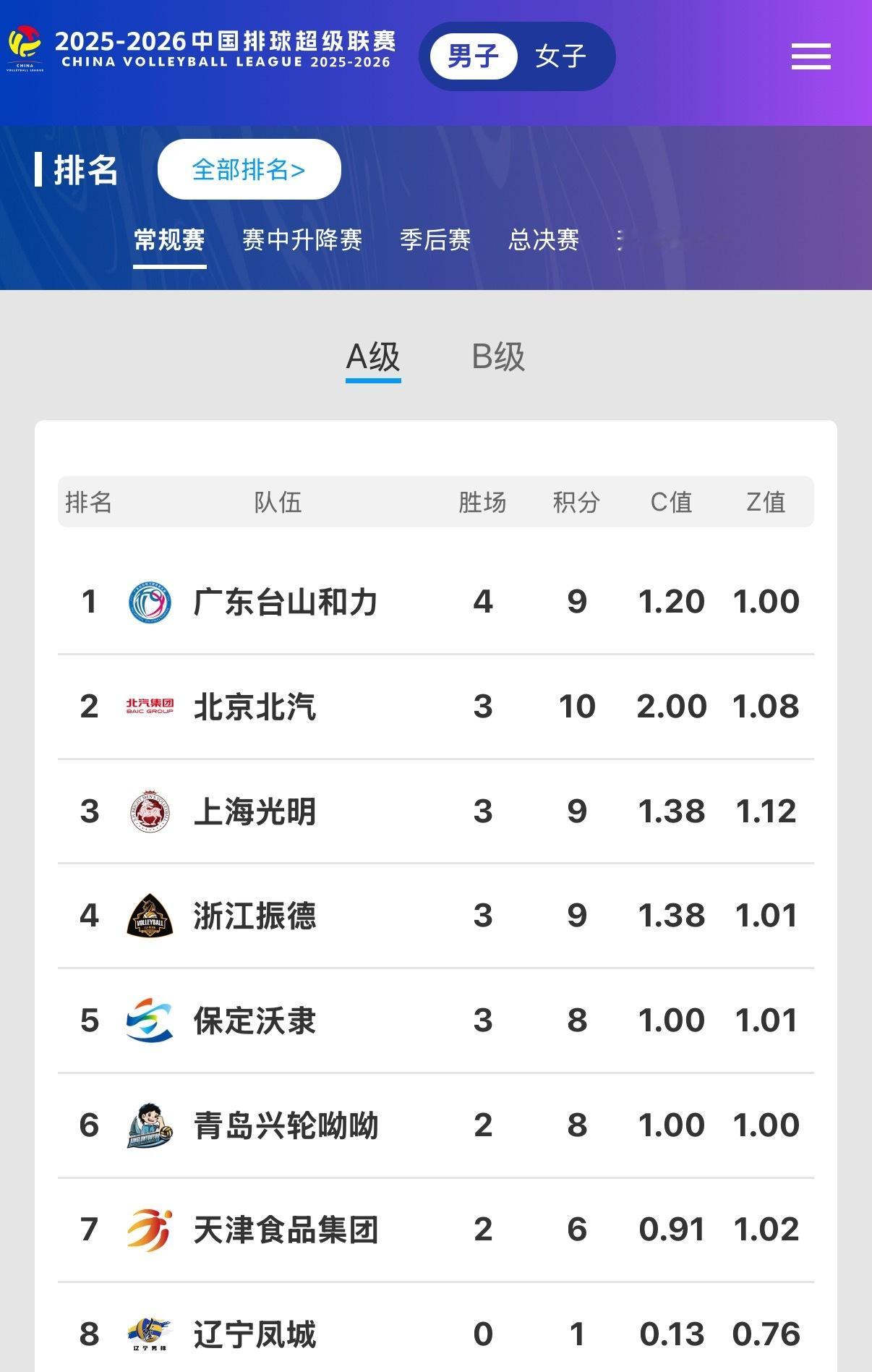This screenshot has height=1372, width=872.
Task: Switch to the B级 group tab
Action: (499, 357)
